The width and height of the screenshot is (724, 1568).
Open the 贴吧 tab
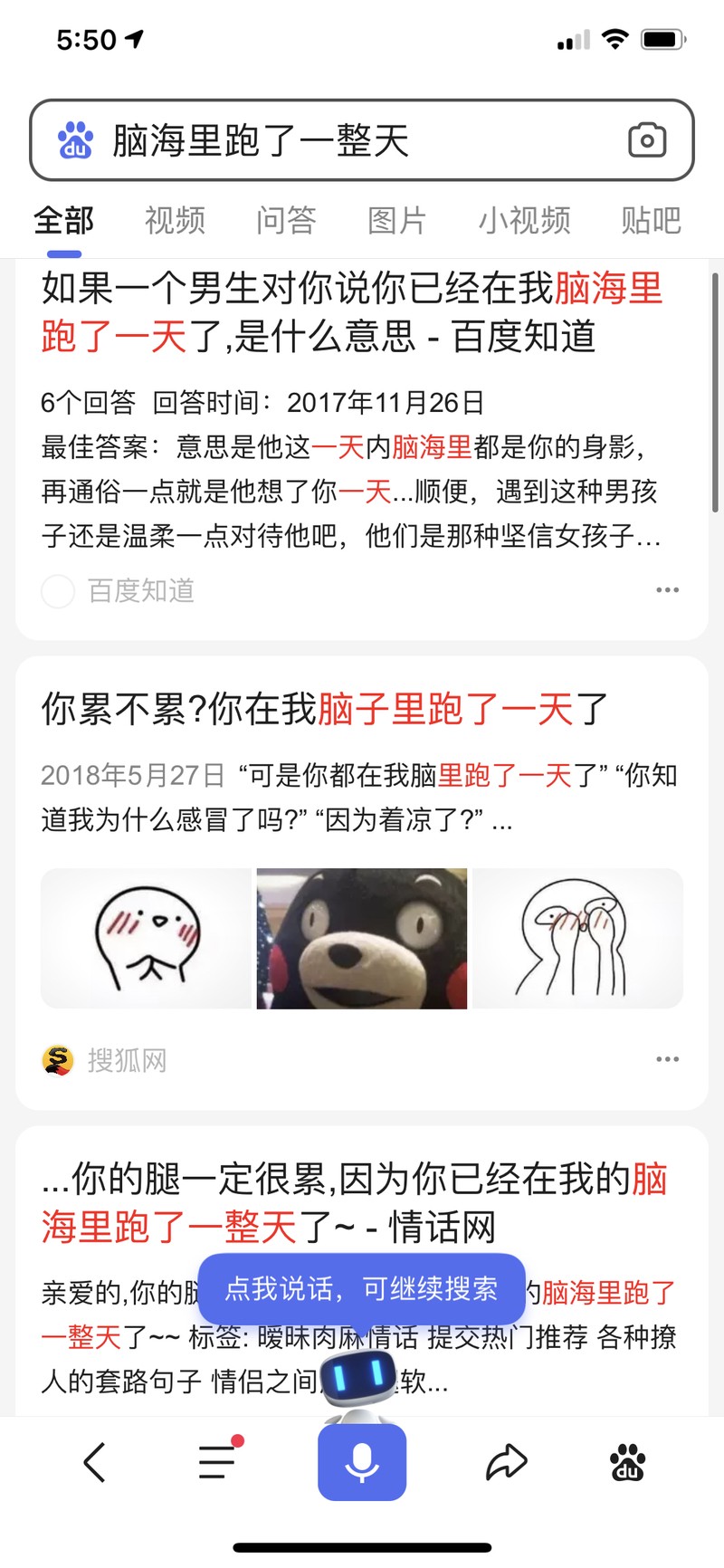648,220
